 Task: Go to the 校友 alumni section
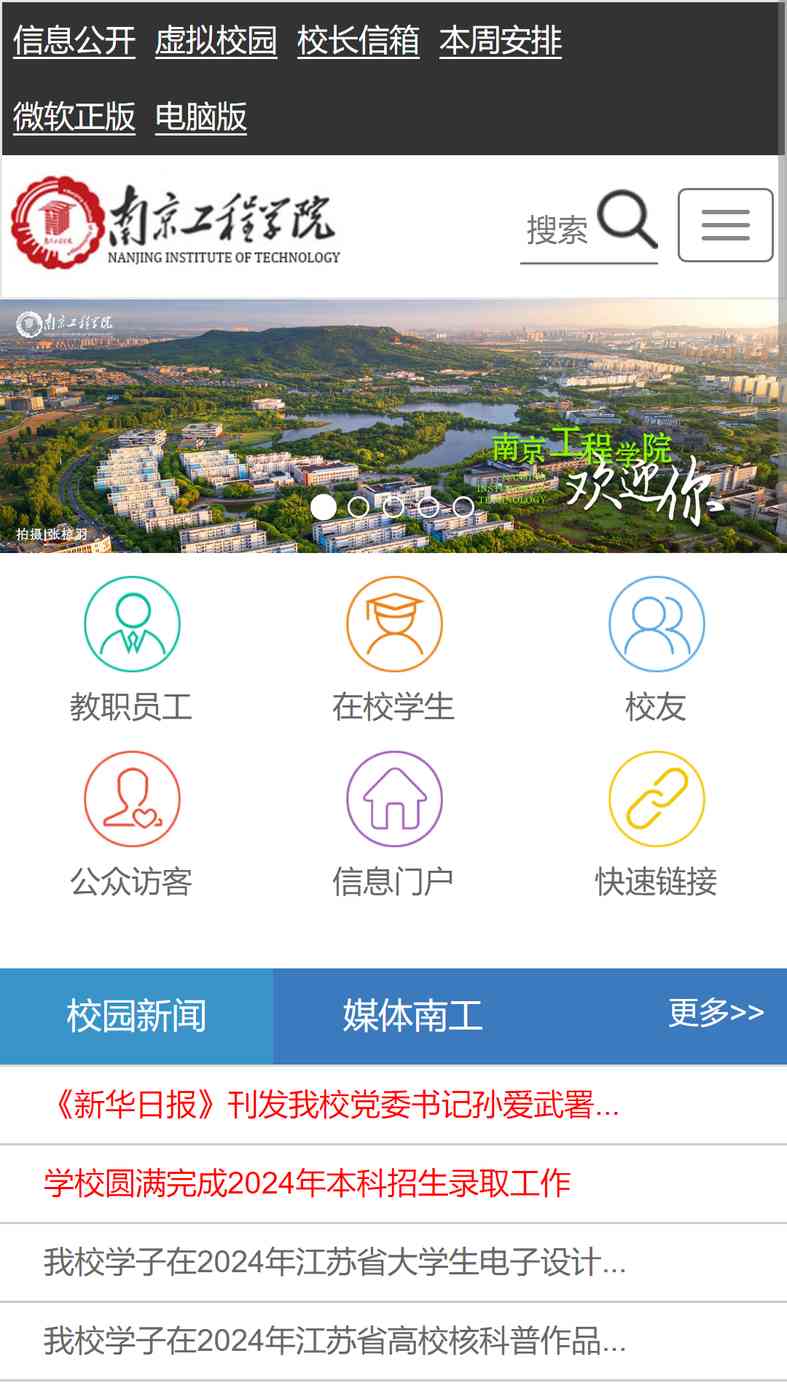pos(656,650)
